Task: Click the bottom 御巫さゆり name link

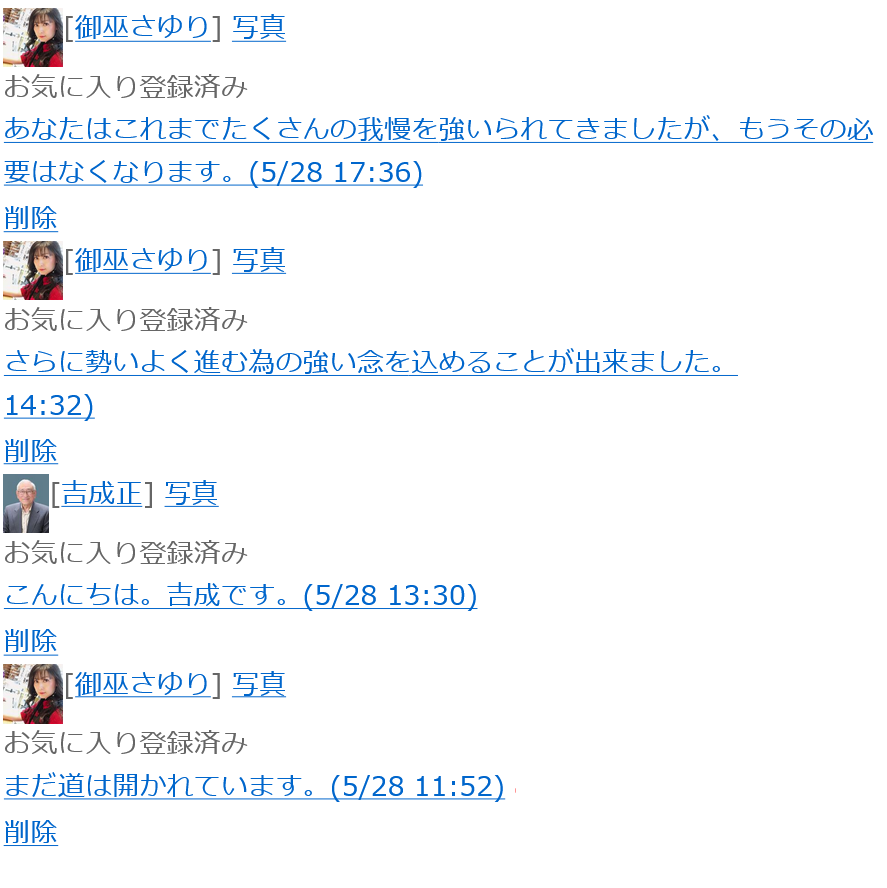Action: coord(142,686)
